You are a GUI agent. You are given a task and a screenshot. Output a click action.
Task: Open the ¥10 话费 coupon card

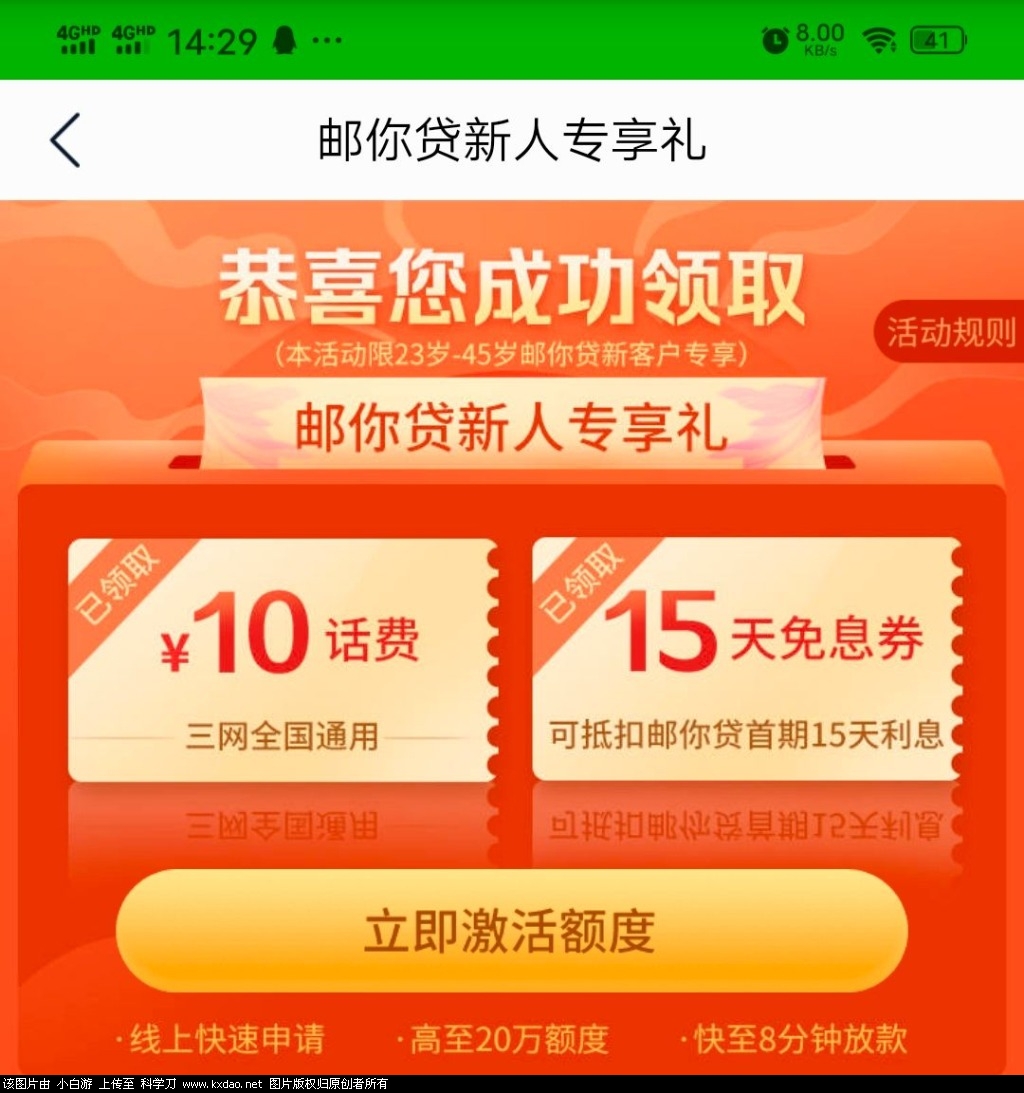click(282, 660)
